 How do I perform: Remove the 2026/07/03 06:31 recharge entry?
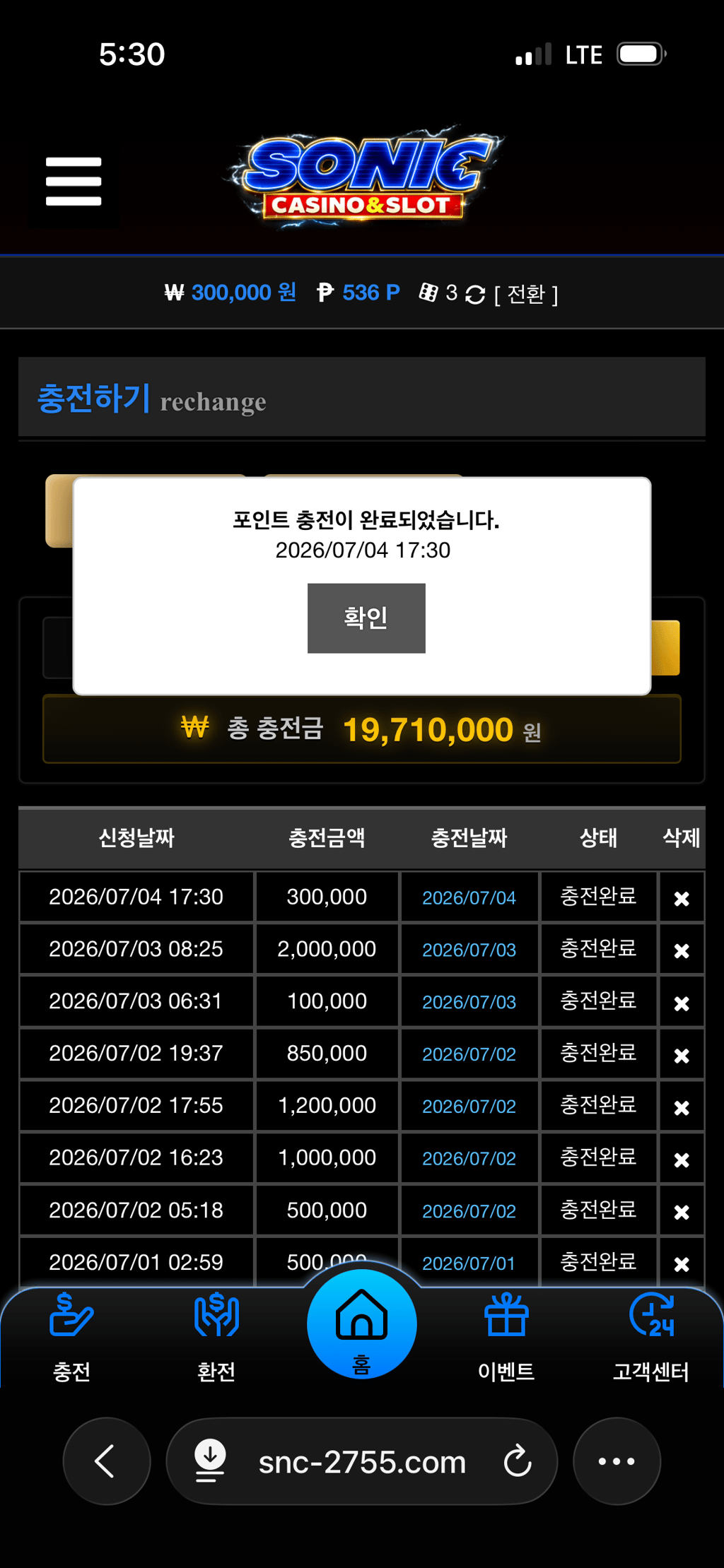(x=682, y=1003)
